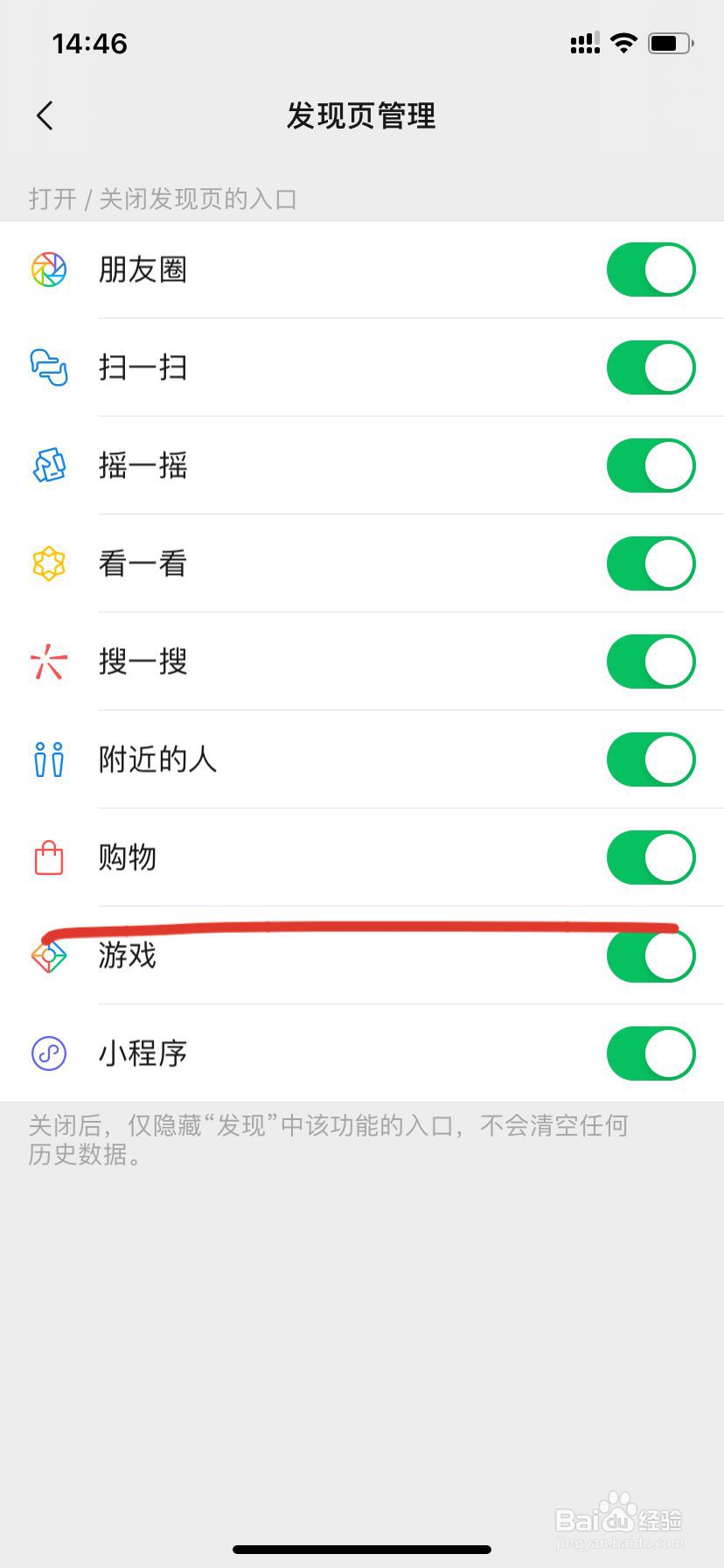Tap the Wi-Fi icon in the status bar

point(623,42)
